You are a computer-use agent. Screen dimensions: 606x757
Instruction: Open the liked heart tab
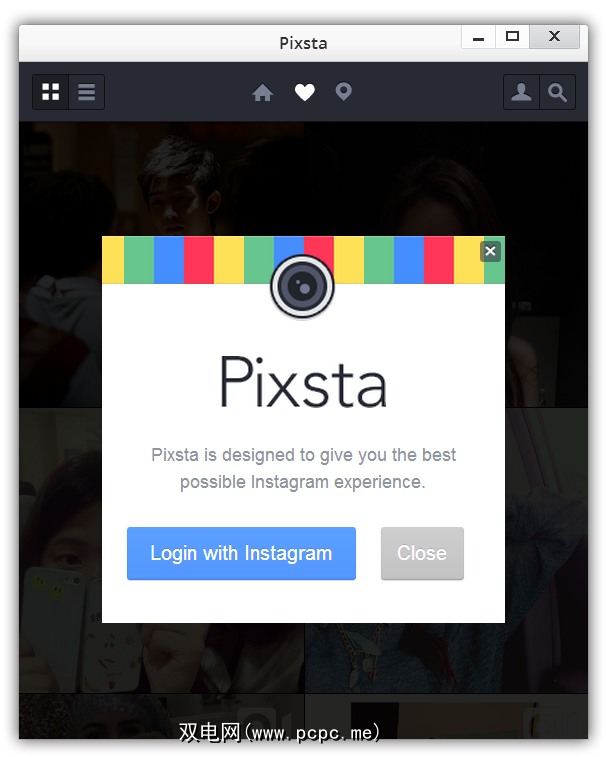[x=304, y=93]
